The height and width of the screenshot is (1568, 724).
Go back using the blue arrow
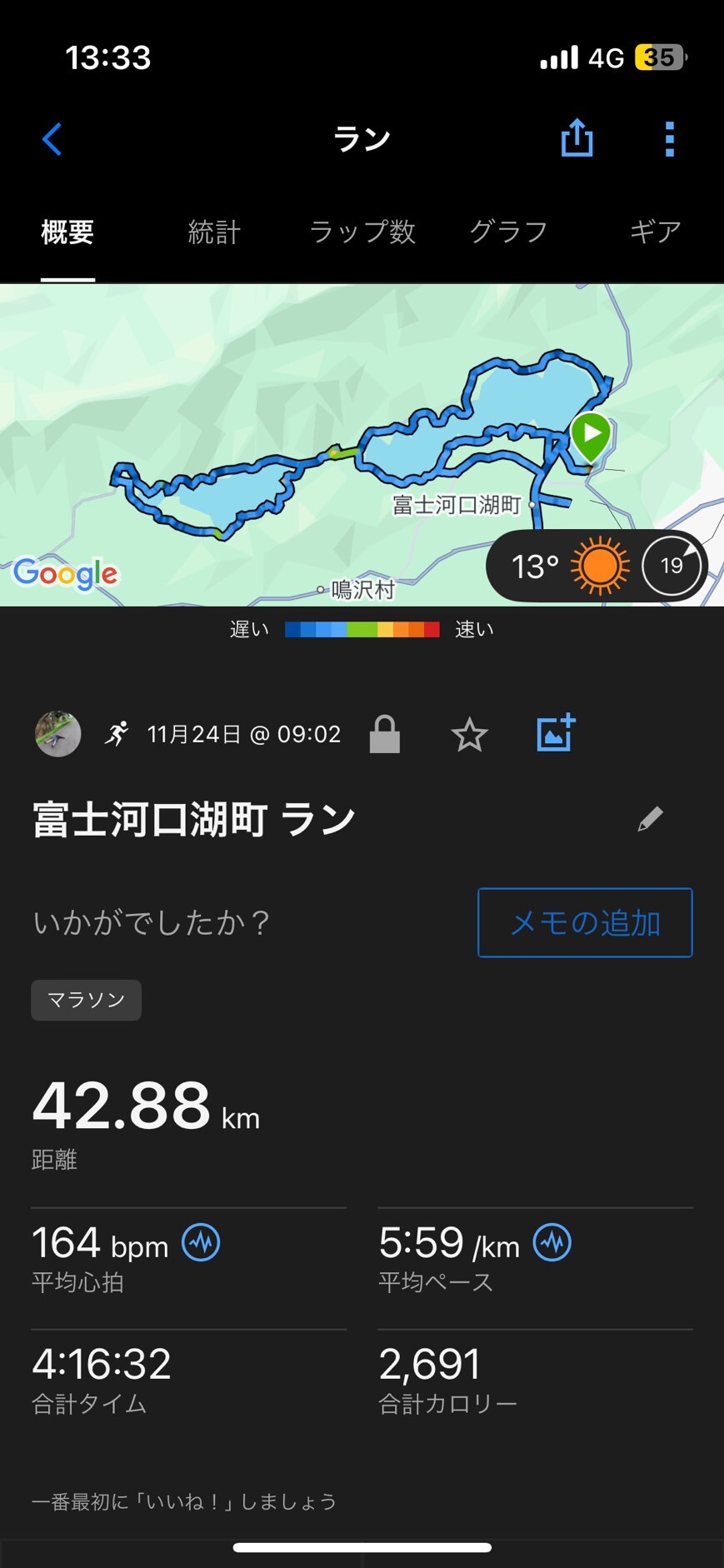(52, 139)
